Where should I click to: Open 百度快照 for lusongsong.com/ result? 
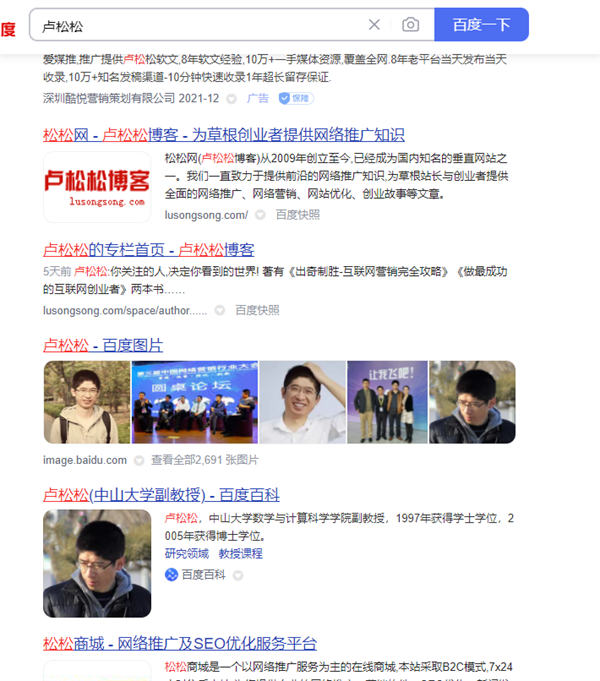click(x=297, y=214)
